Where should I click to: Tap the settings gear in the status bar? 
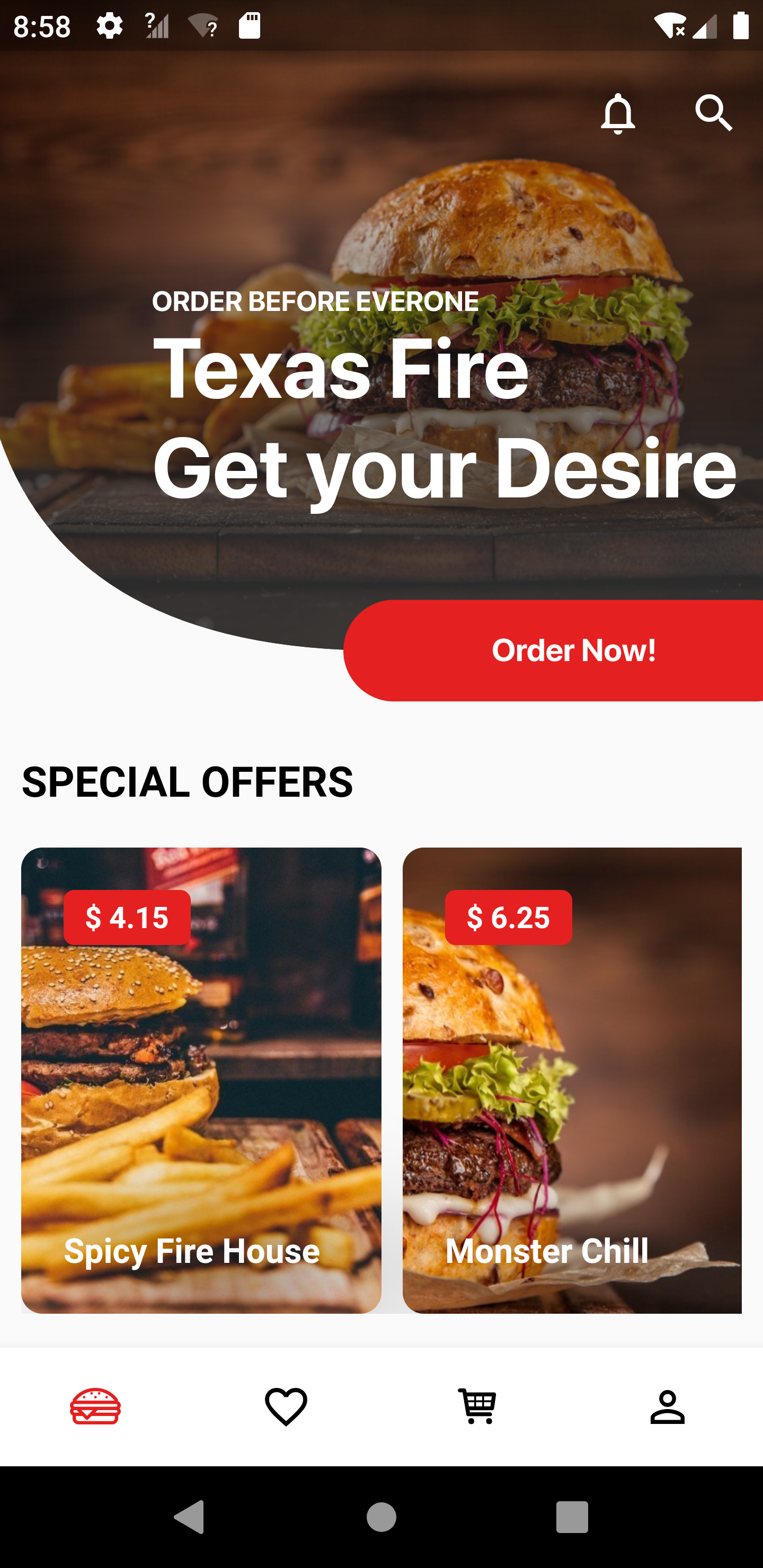[110, 25]
